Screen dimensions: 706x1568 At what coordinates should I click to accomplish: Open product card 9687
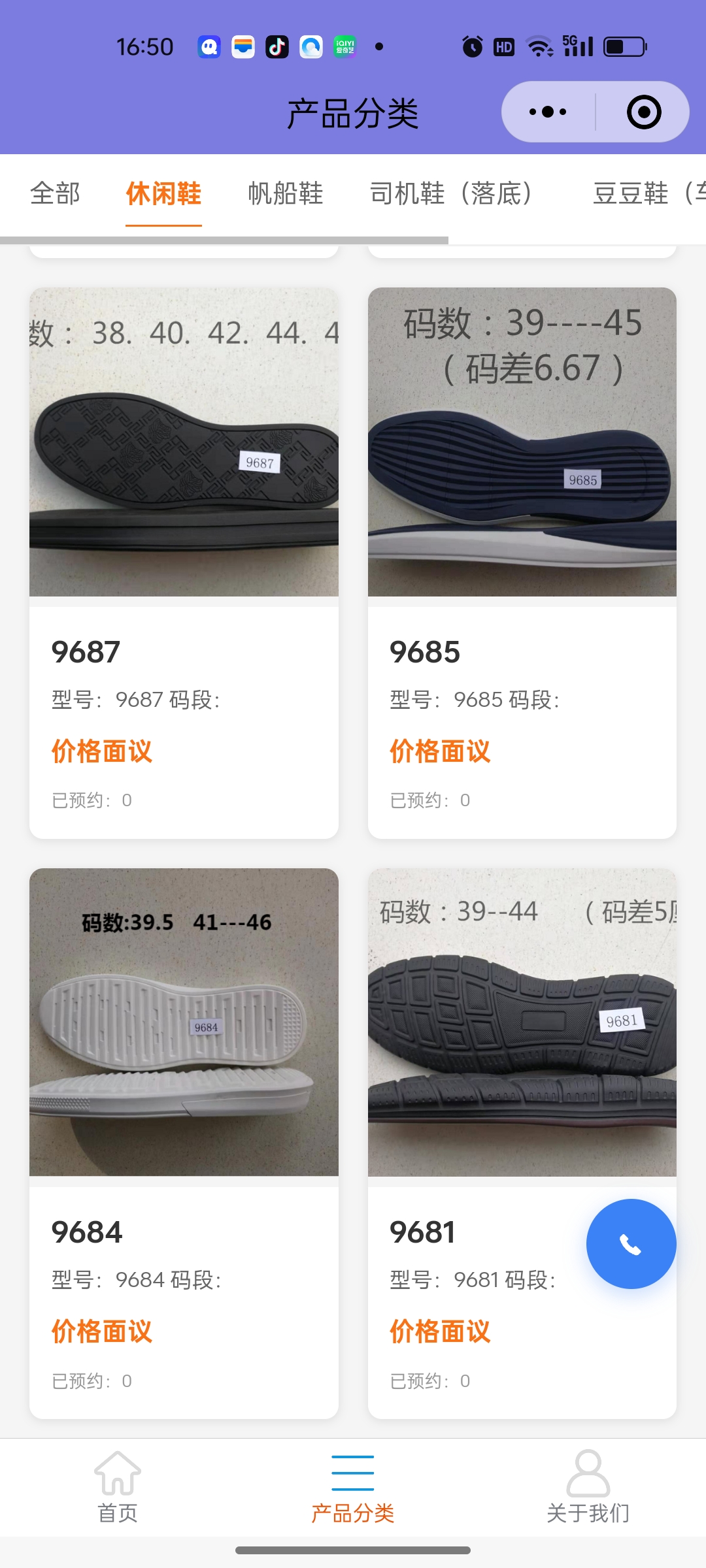pyautogui.click(x=184, y=562)
